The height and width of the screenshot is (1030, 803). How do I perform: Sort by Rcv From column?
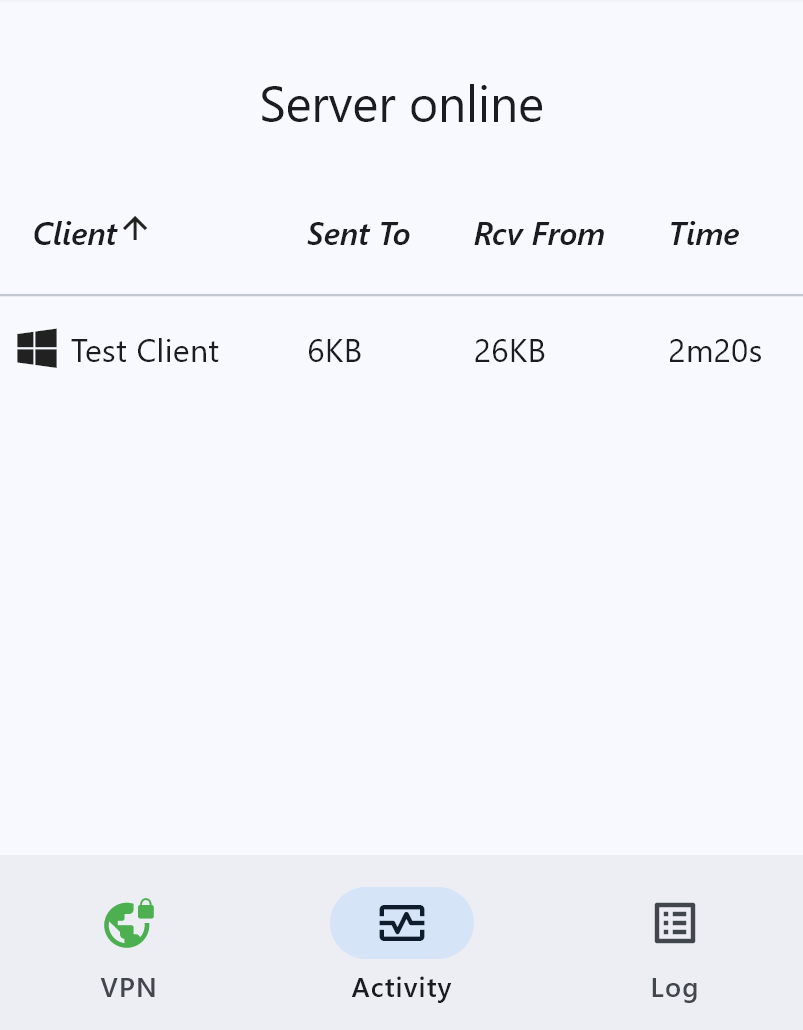pyautogui.click(x=539, y=234)
